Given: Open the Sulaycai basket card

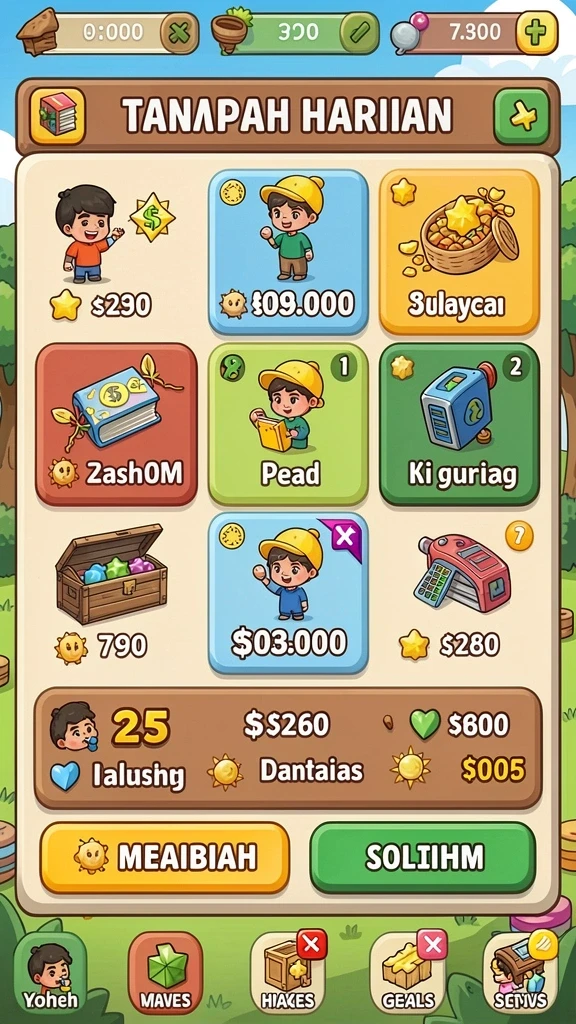Looking at the screenshot, I should click(459, 251).
